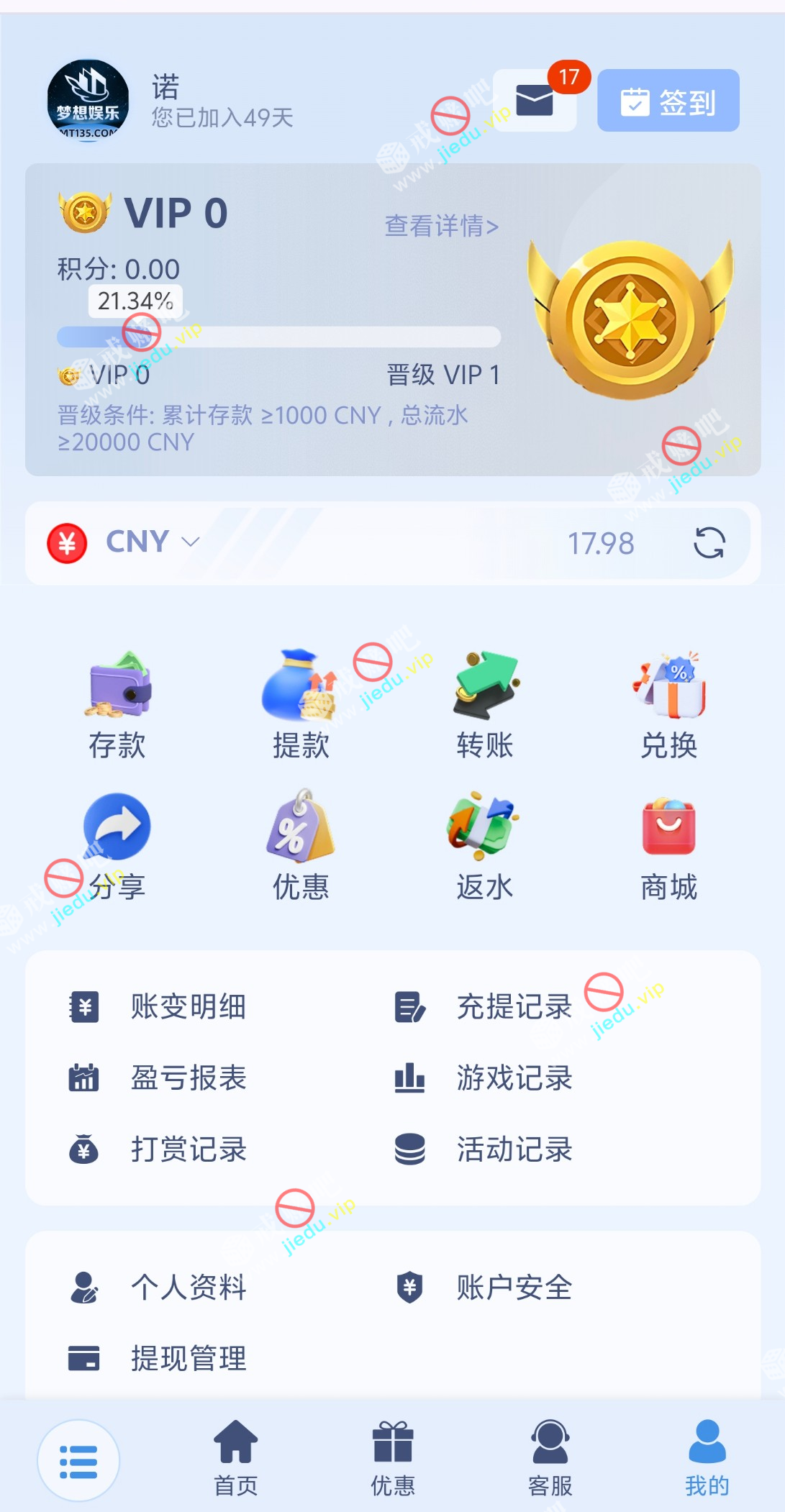This screenshot has height=1512, width=785.
Task: Refresh the account balance
Action: [x=709, y=542]
